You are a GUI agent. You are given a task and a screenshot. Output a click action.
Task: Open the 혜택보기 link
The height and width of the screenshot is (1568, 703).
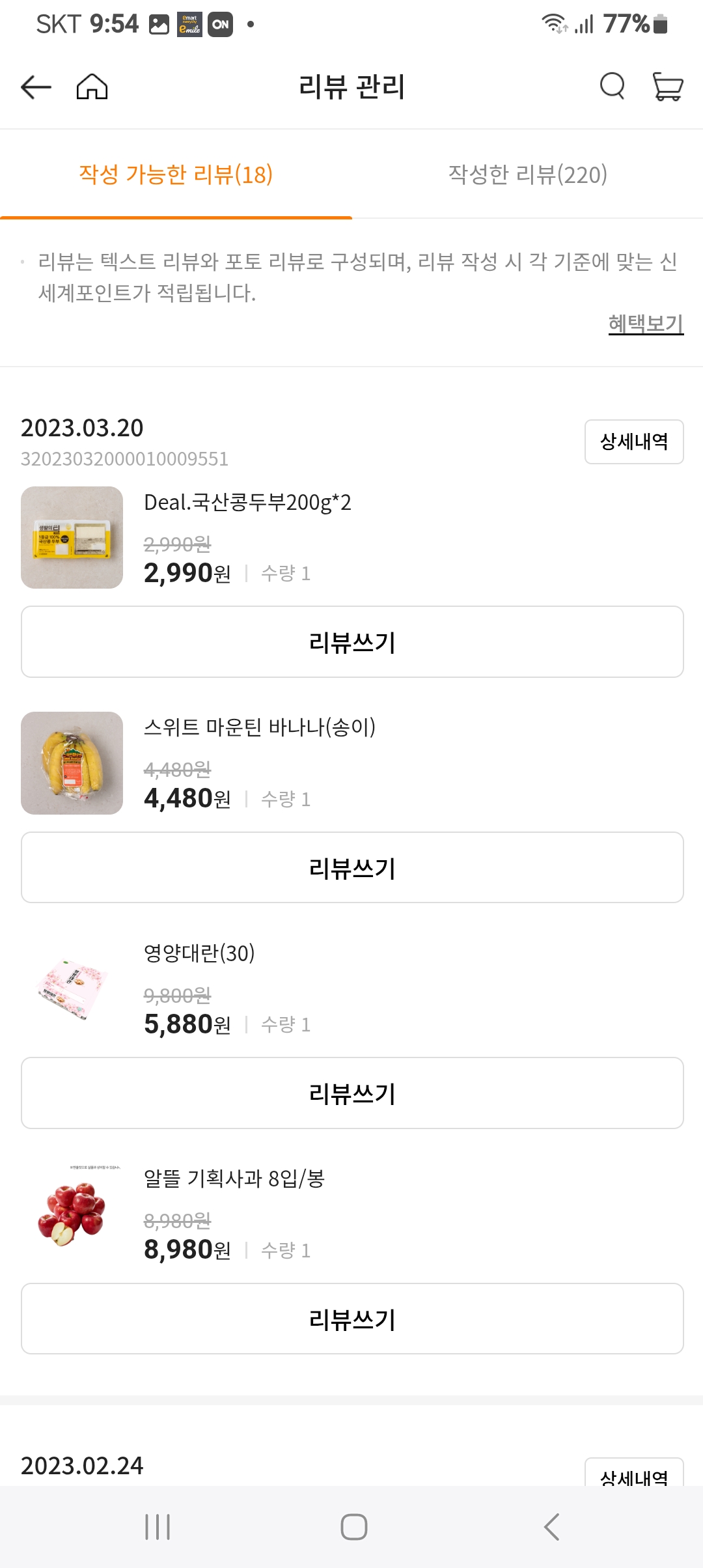[645, 323]
